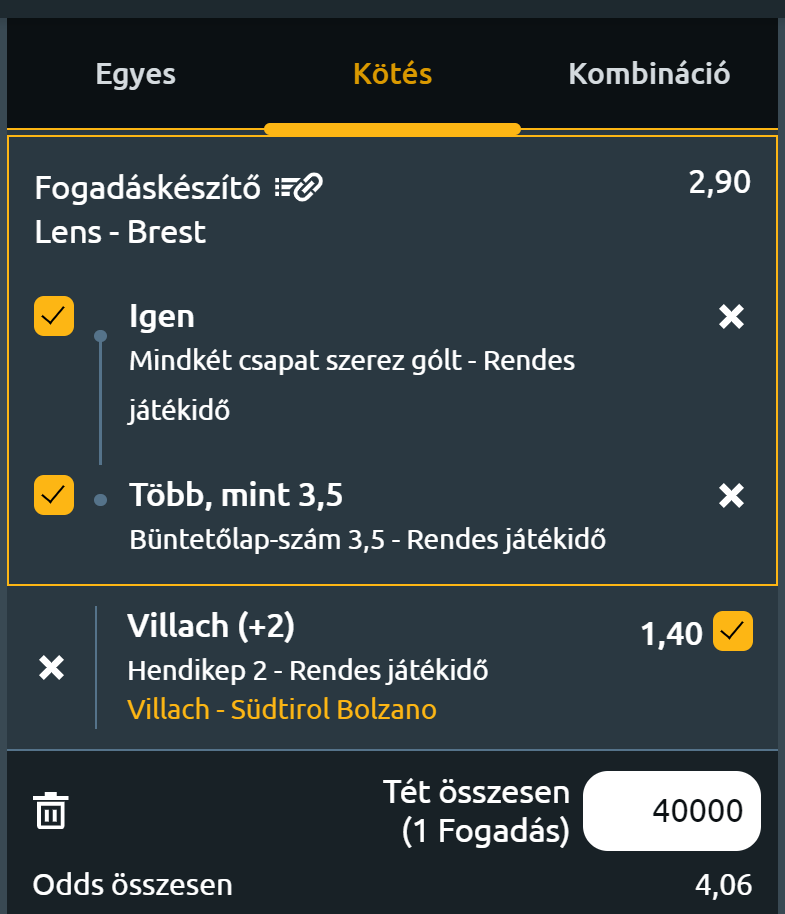Remove the Villach (+2) bet
This screenshot has width=785, height=914.
coord(51,667)
